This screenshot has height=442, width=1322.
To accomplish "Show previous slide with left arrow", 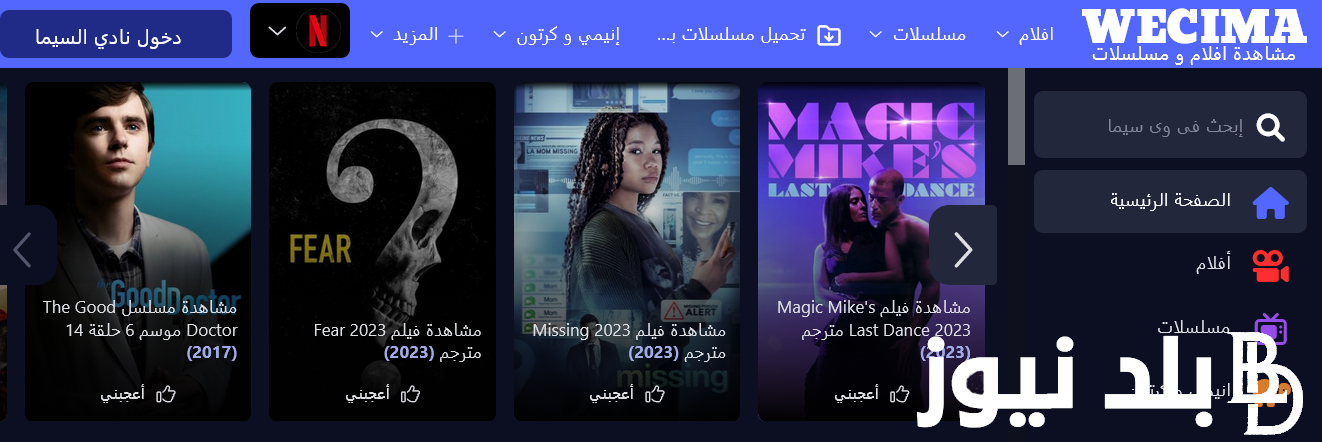I will (x=24, y=251).
